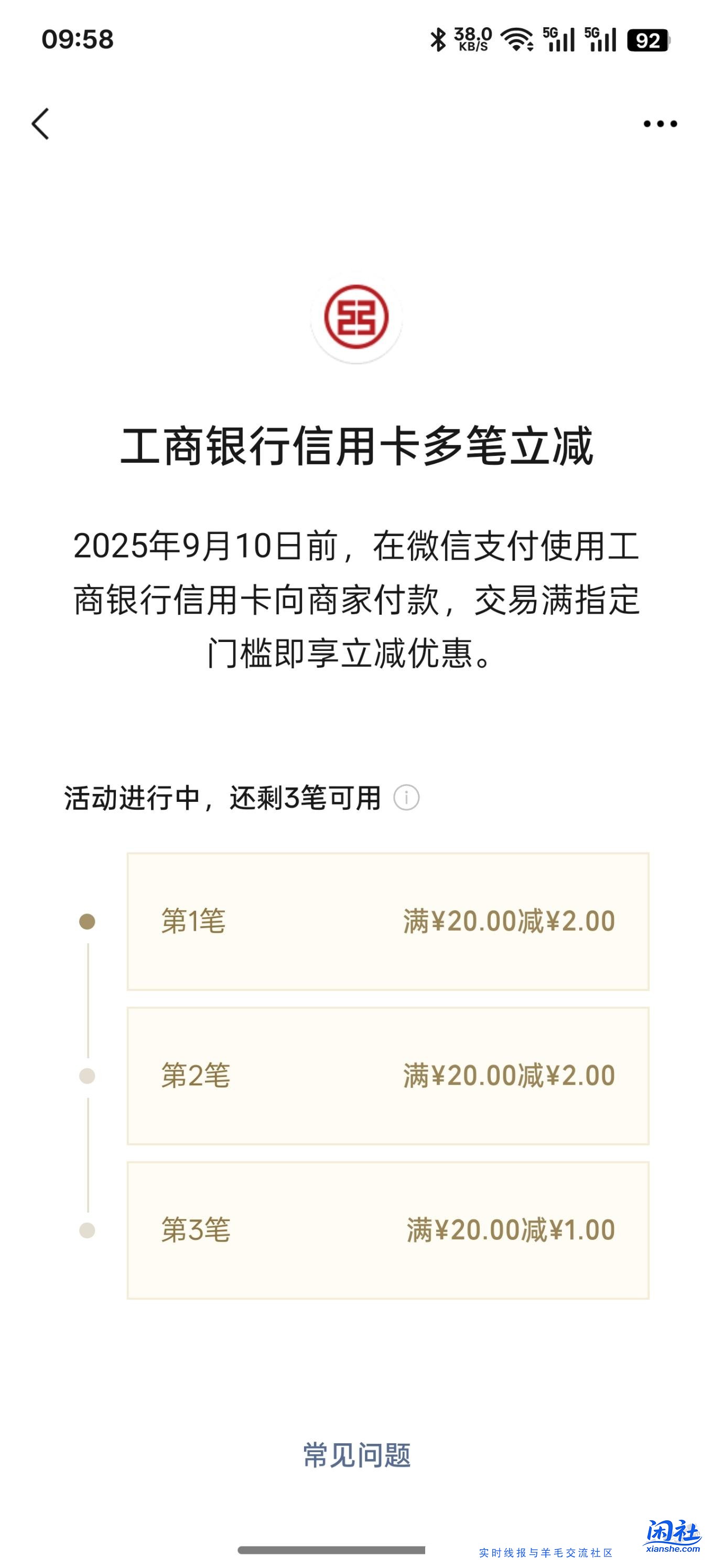
Task: Tap the info icon beside 还剩3笔可用
Action: 406,798
